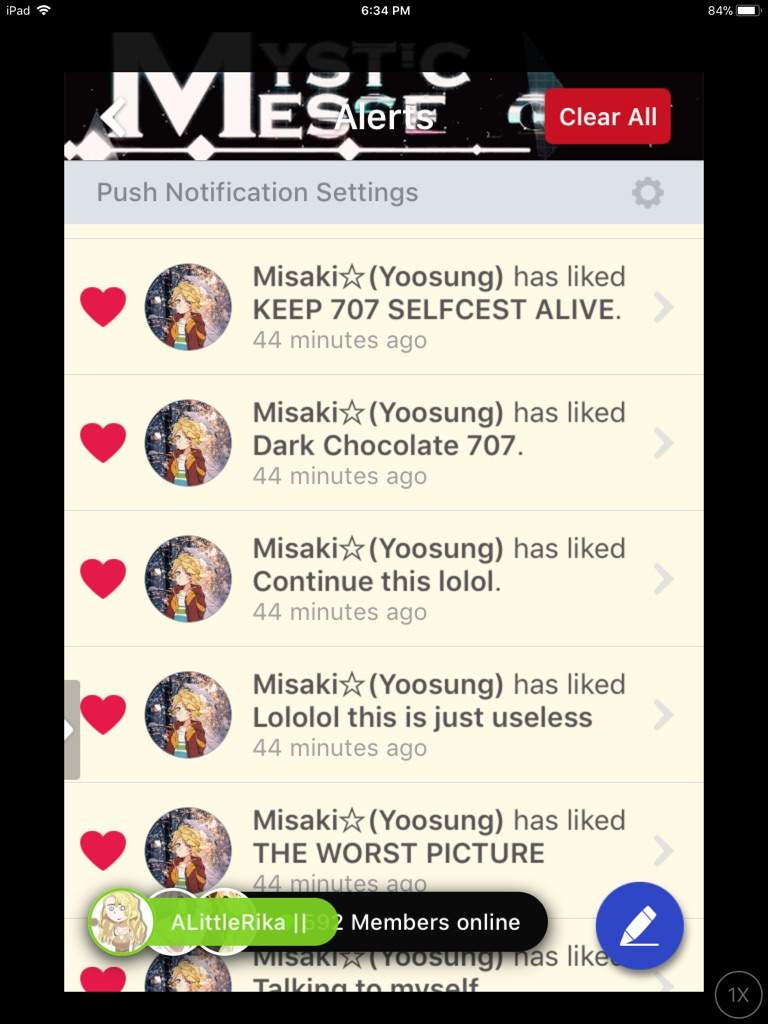Open the side drawer handle
The width and height of the screenshot is (768, 1024).
point(71,730)
